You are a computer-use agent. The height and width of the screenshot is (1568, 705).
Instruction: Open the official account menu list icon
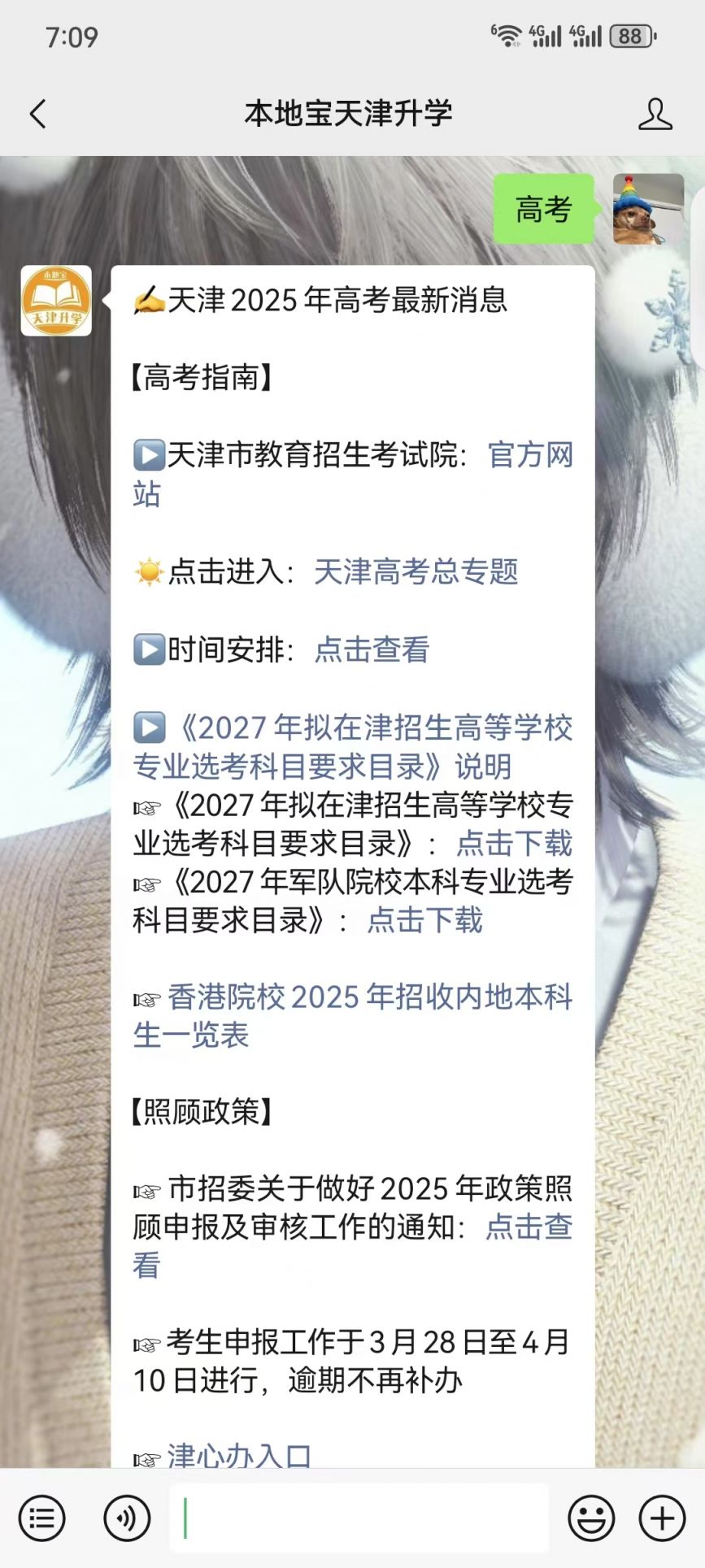(41, 1518)
